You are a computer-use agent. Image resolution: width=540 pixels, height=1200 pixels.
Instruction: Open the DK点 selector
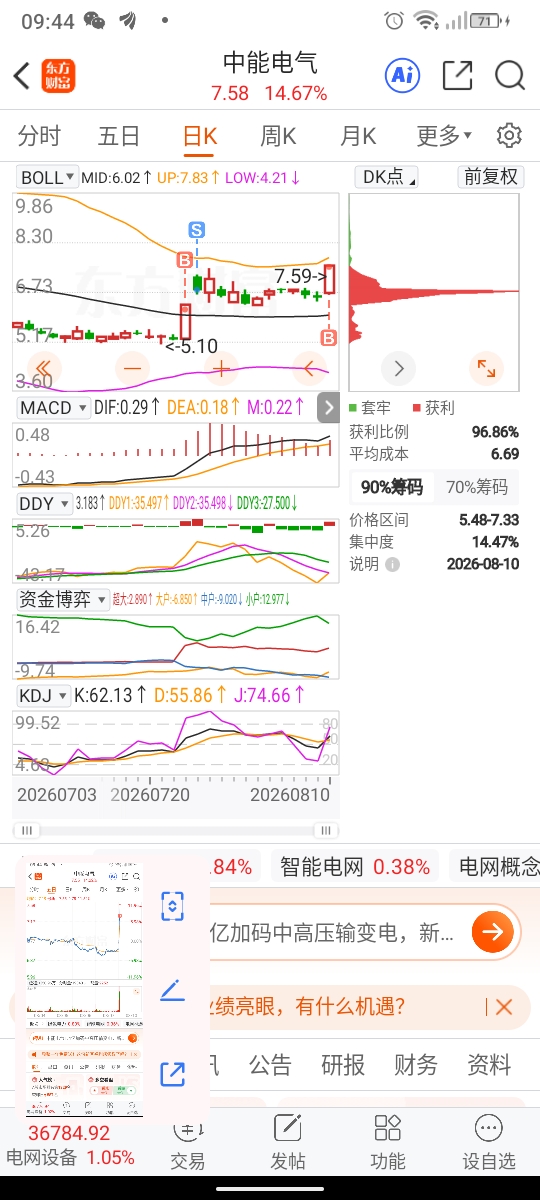388,177
